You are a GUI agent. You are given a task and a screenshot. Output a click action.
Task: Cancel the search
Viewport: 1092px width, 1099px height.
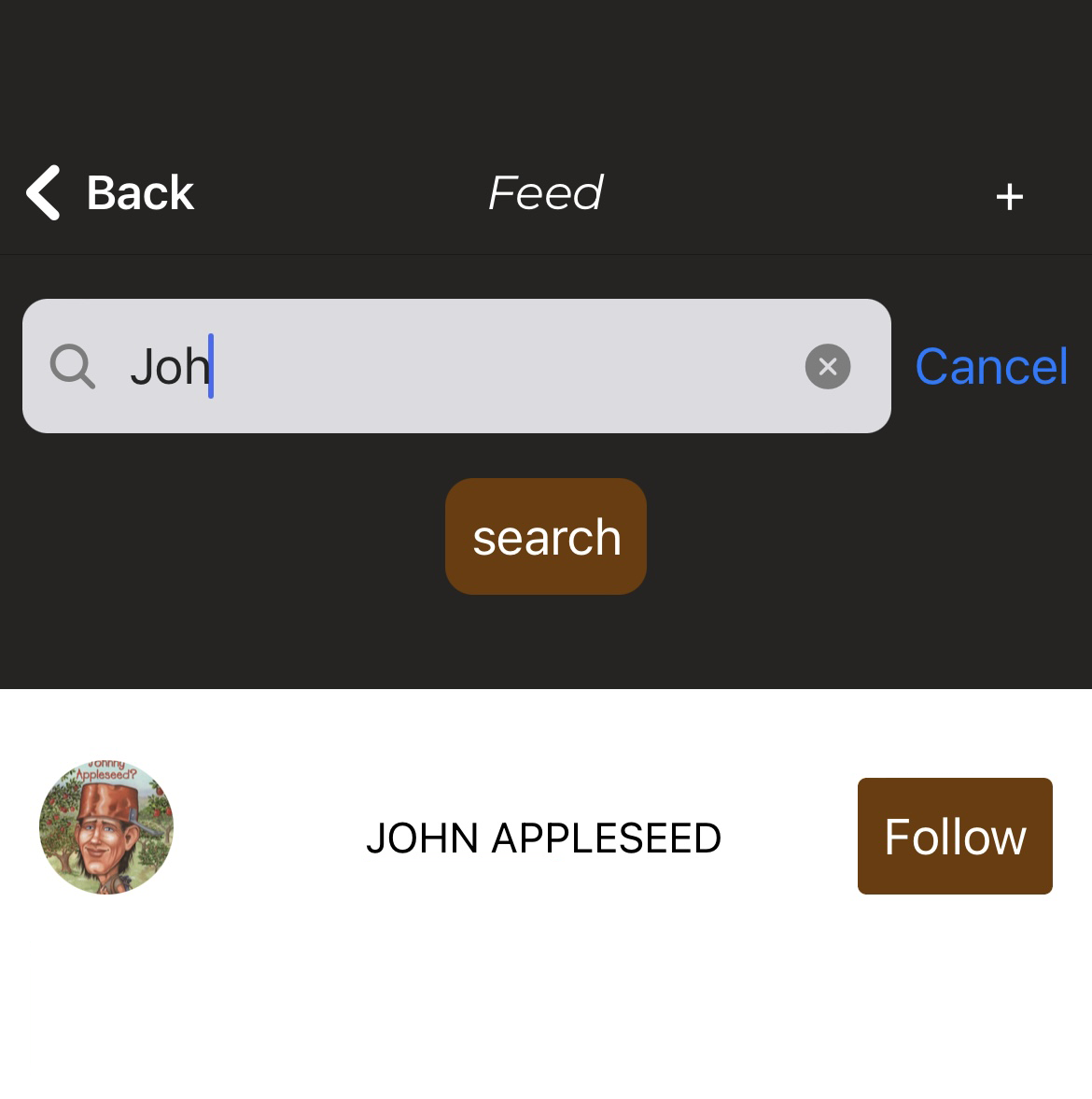990,366
